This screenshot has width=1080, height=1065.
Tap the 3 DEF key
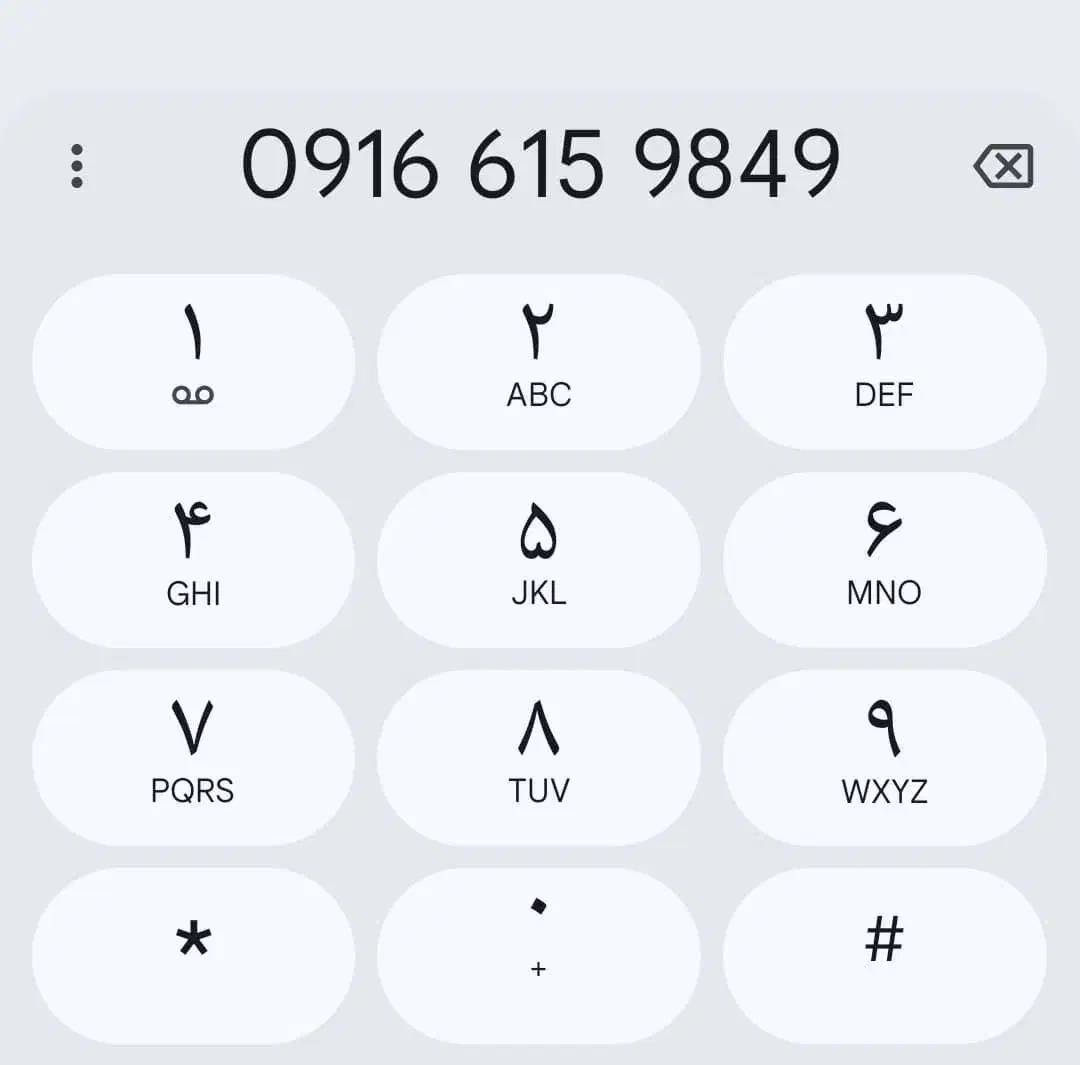(884, 361)
